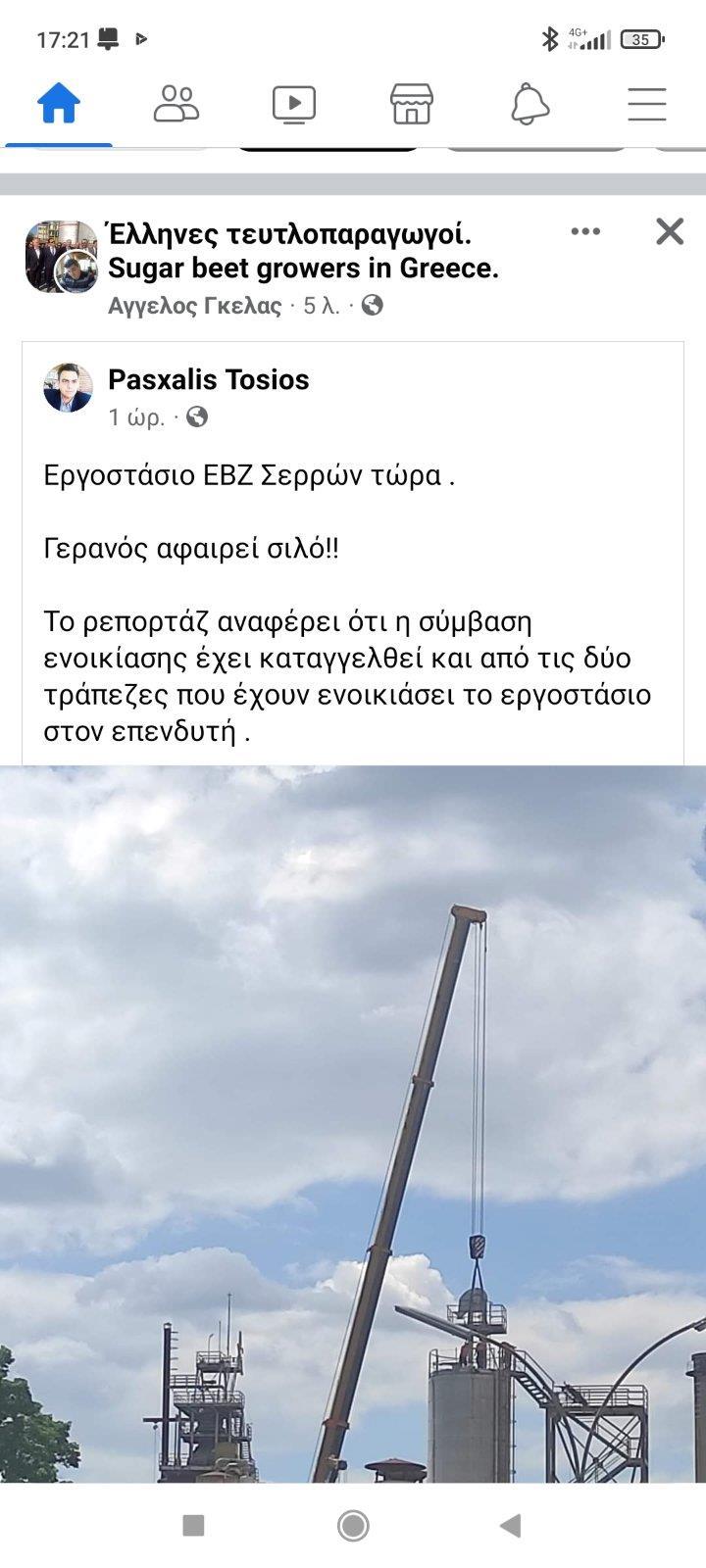Open the hamburger menu tab
706x1568 pixels.
click(x=647, y=104)
